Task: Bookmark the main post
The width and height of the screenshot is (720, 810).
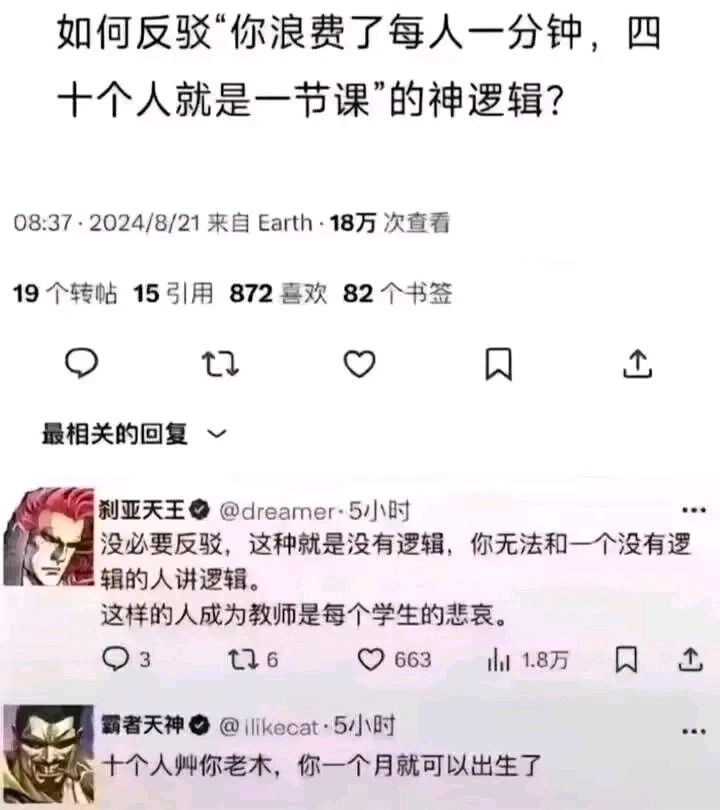Action: (498, 364)
